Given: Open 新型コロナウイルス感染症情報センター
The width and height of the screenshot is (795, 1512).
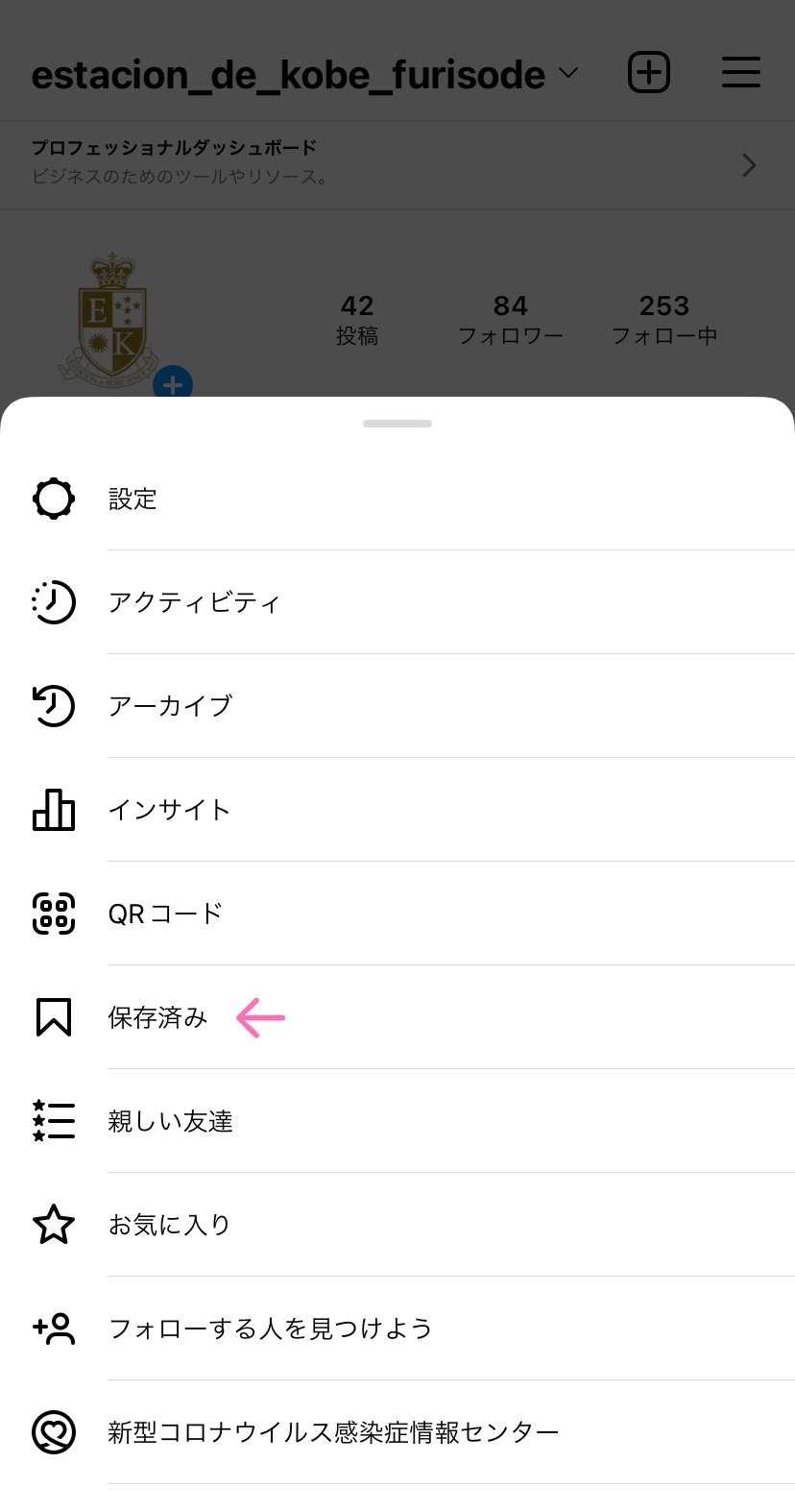Looking at the screenshot, I should click(397, 1432).
